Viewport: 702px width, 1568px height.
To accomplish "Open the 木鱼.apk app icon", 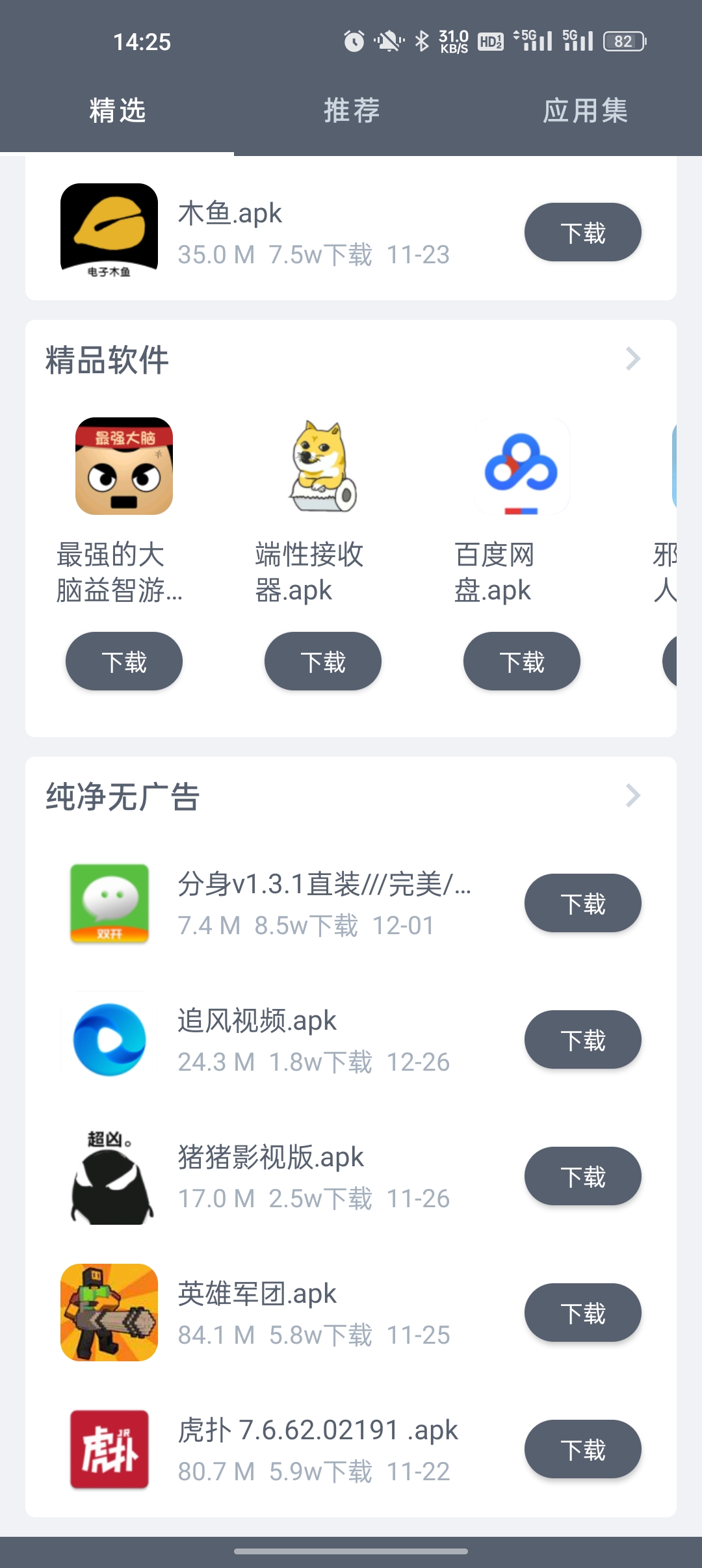I will click(109, 231).
